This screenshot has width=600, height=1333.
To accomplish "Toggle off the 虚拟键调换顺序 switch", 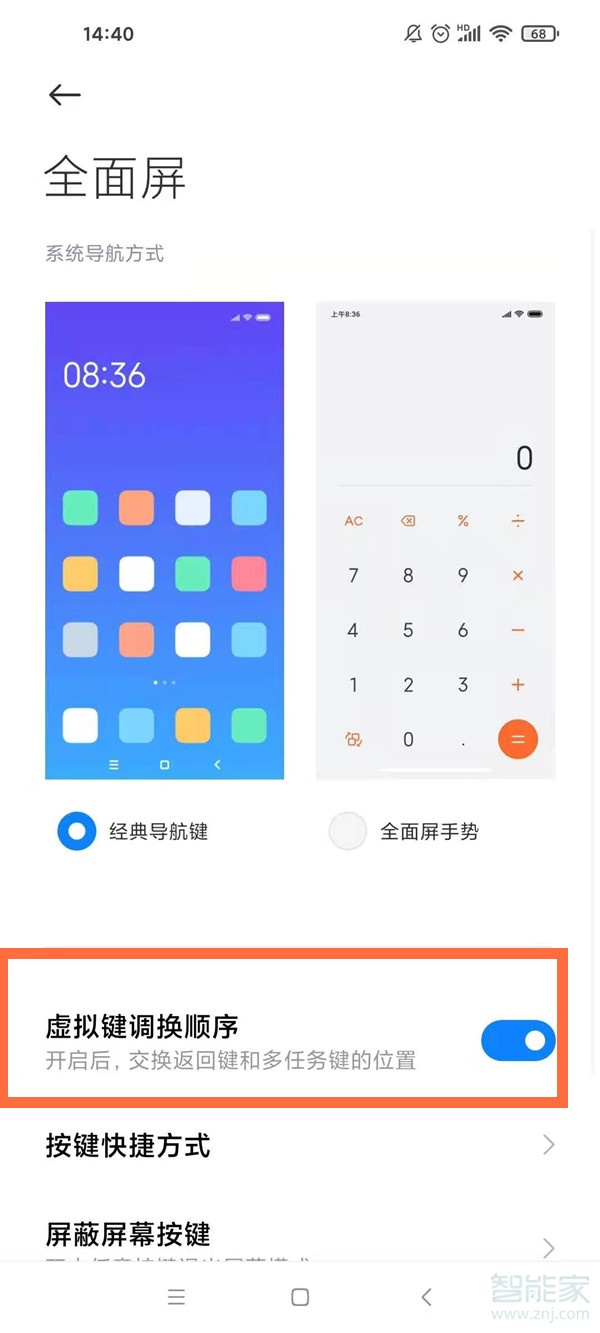I will (517, 1041).
